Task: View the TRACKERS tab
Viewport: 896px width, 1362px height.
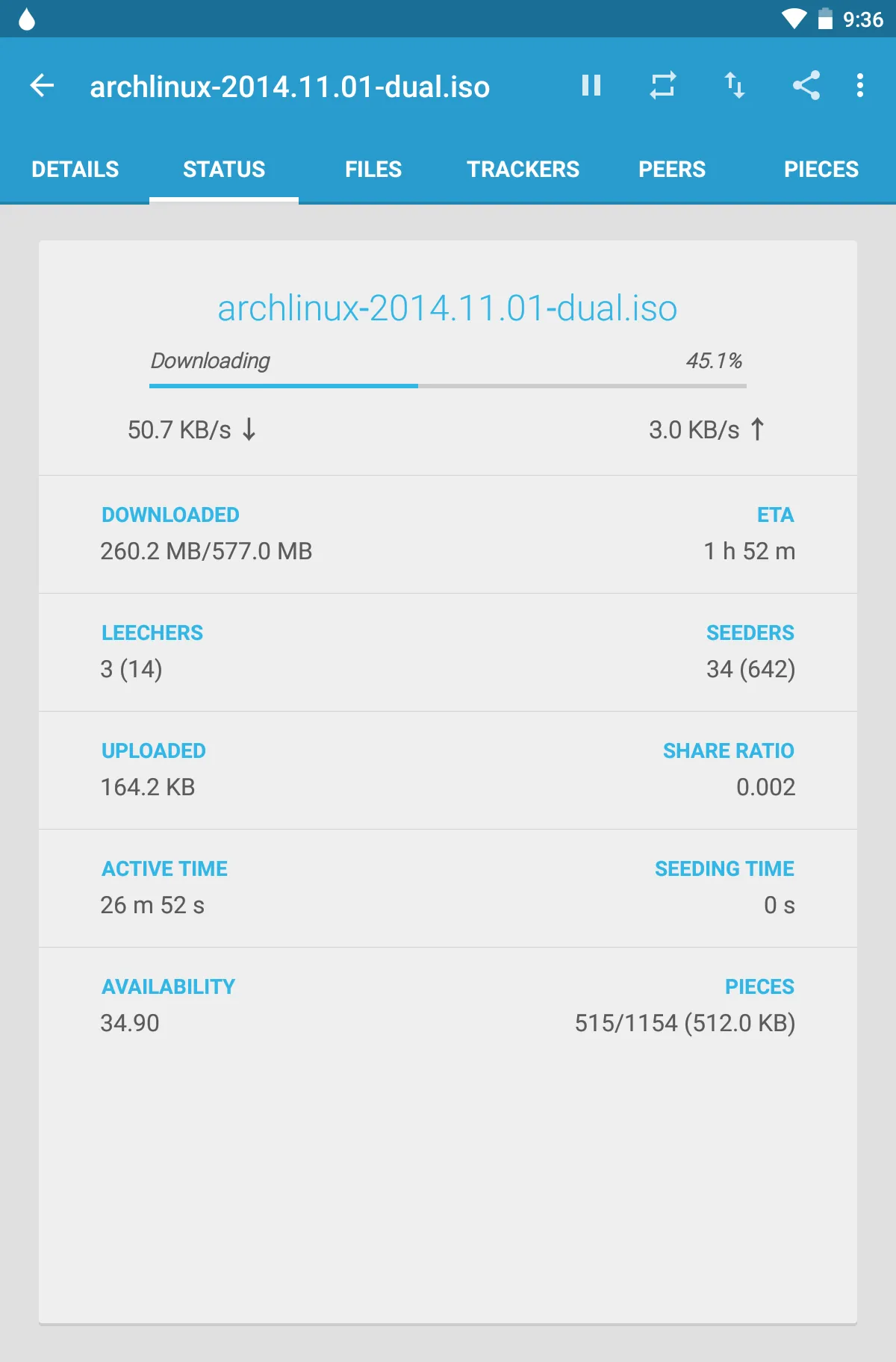Action: coord(523,169)
